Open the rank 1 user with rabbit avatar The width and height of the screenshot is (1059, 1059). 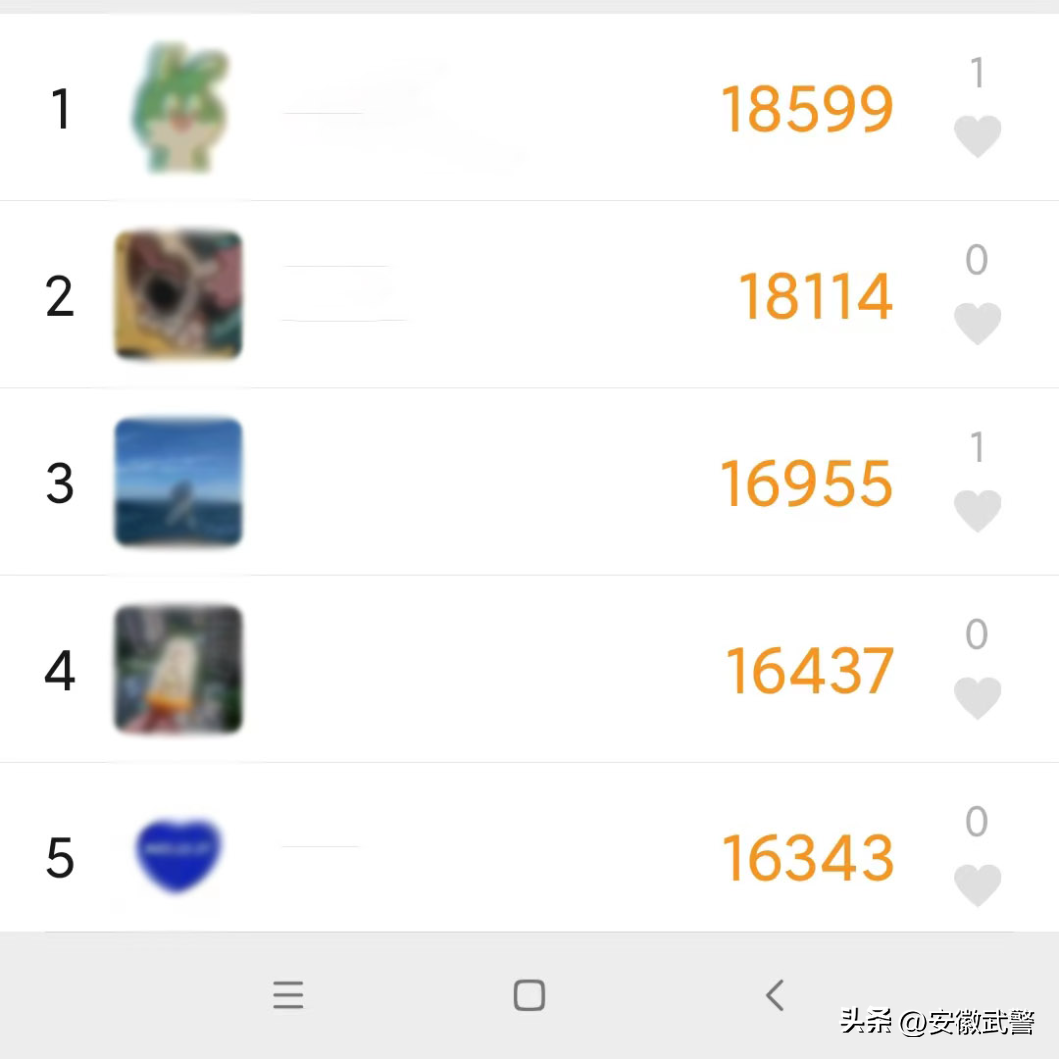179,107
